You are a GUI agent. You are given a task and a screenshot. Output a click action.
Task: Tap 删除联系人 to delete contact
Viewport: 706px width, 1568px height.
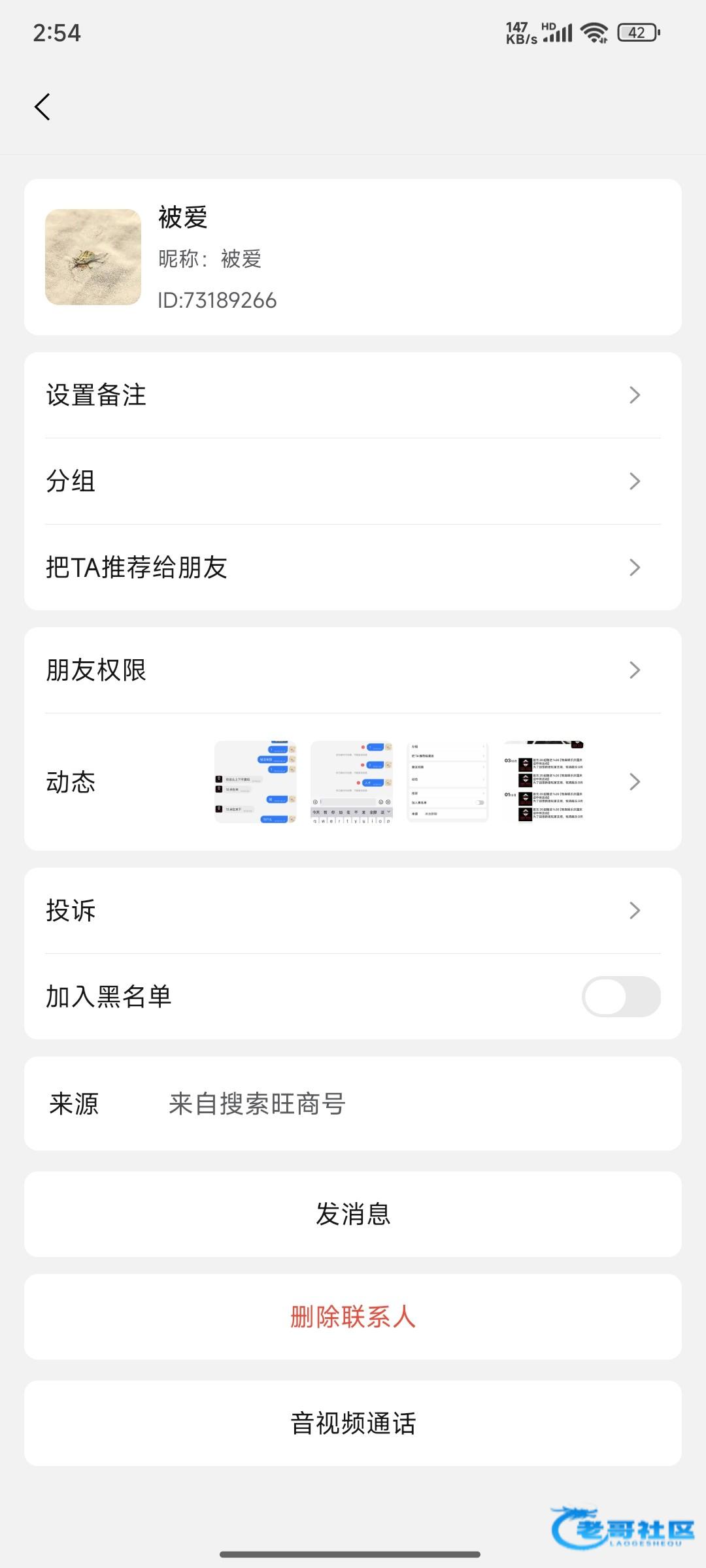353,1316
